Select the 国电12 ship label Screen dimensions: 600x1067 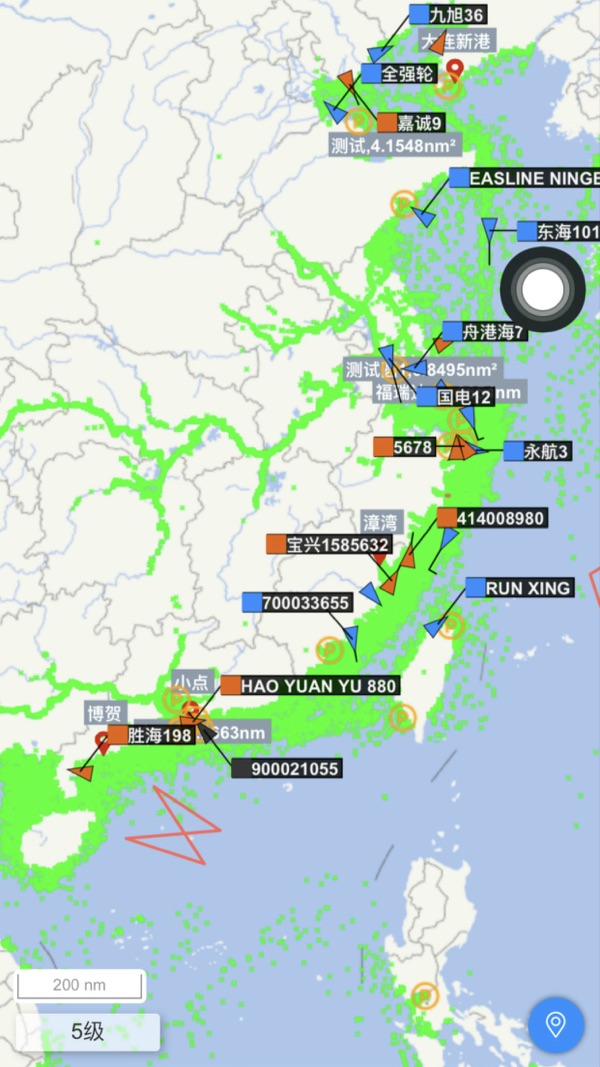[456, 397]
